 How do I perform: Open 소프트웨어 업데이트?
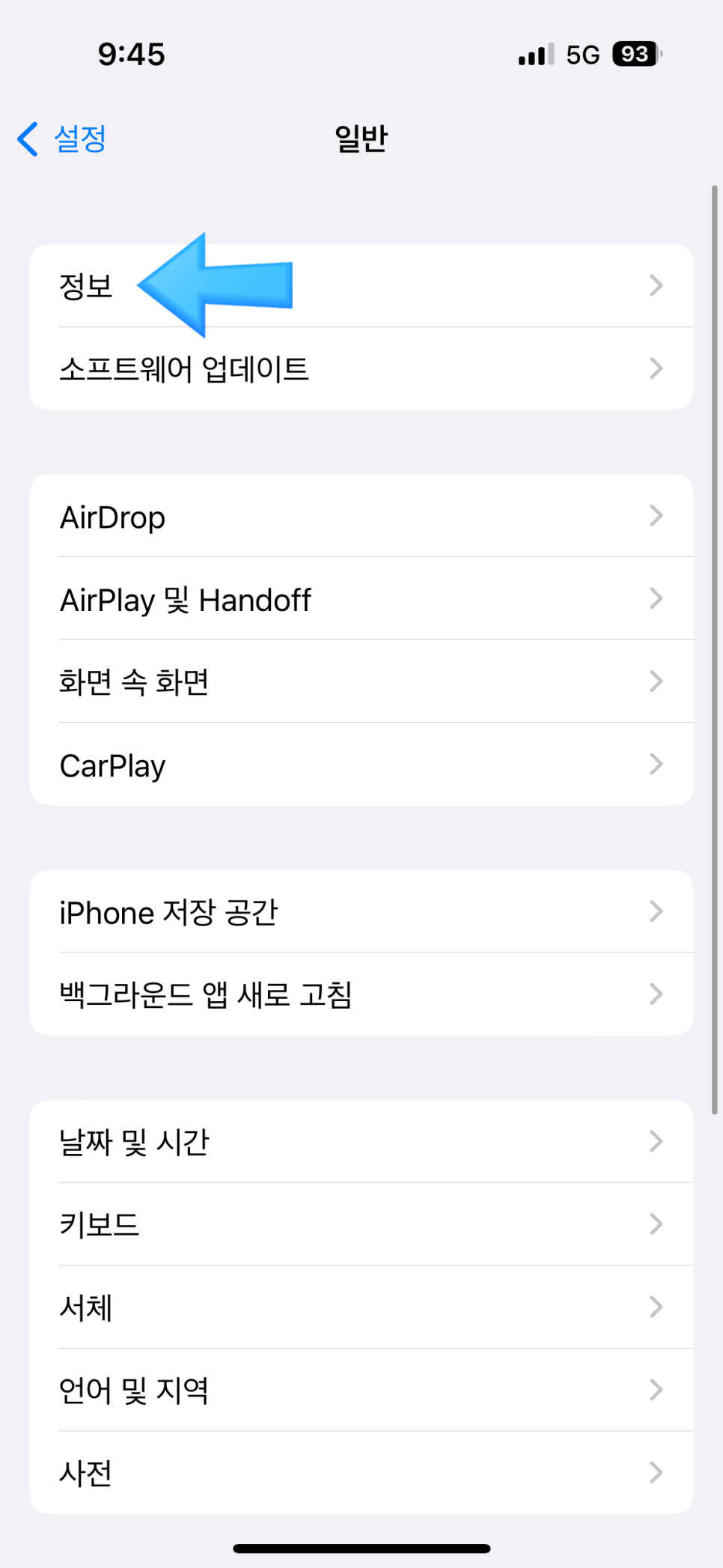click(361, 368)
